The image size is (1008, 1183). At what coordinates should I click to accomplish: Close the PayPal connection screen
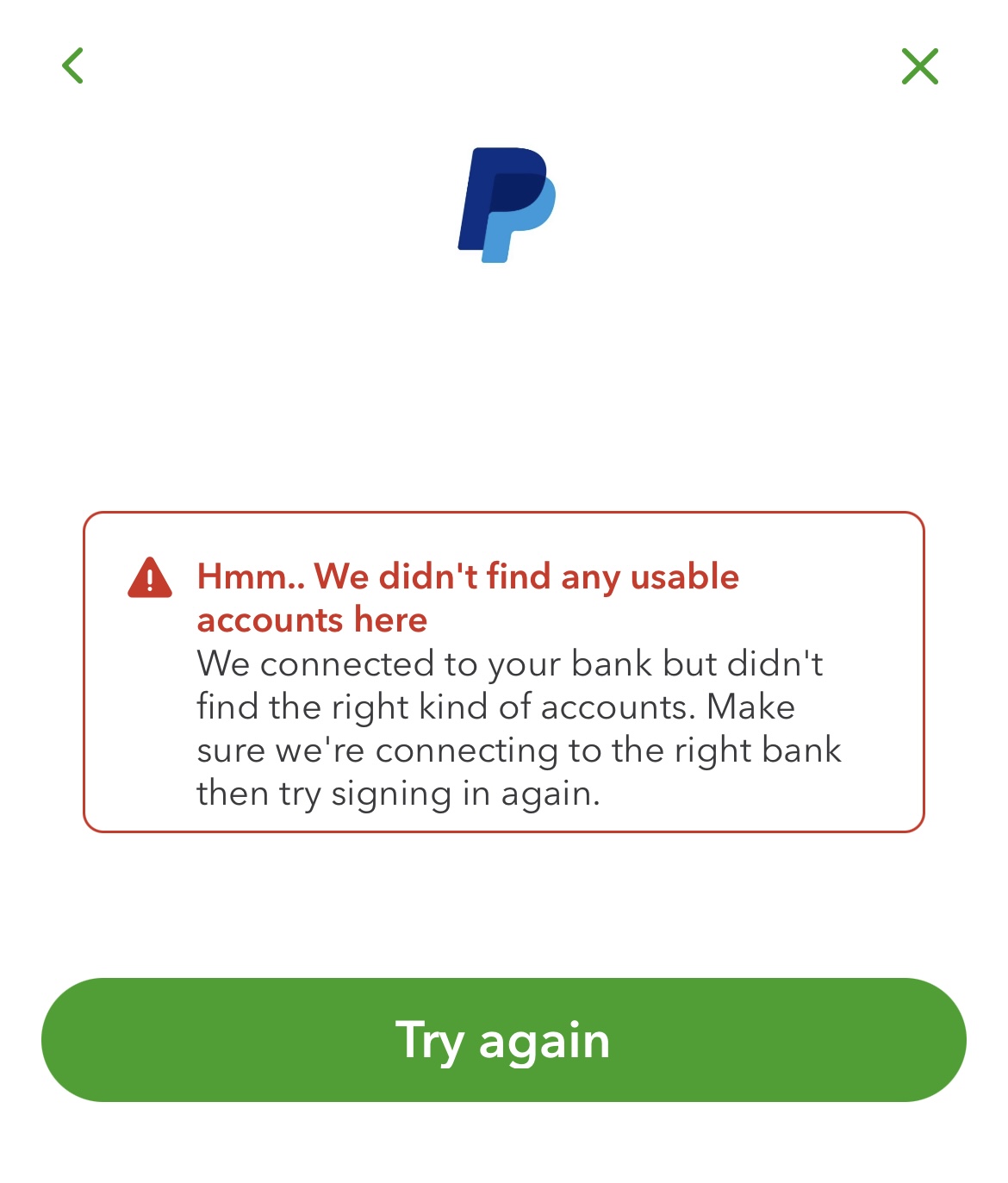919,66
